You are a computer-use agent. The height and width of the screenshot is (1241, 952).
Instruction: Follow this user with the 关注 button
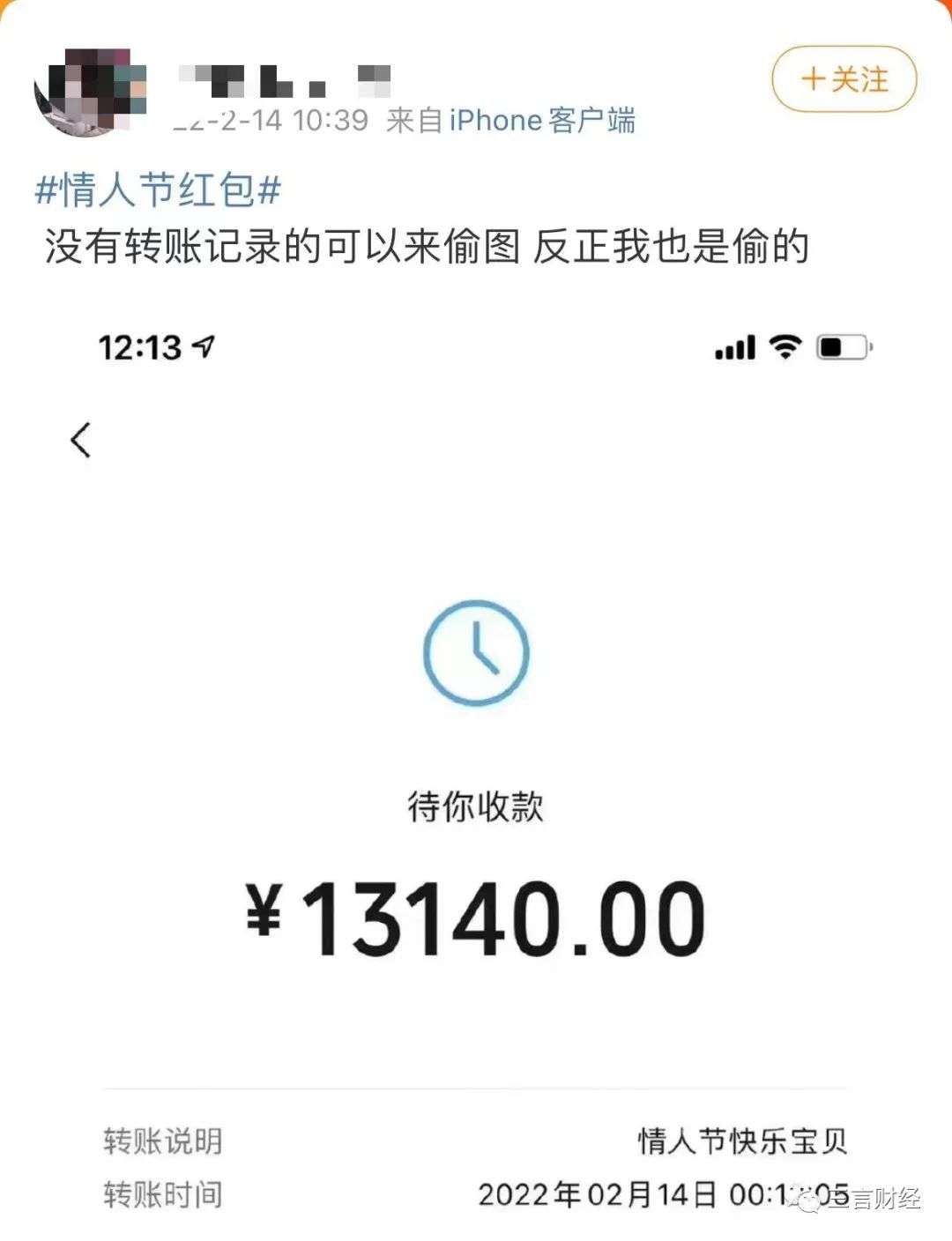click(844, 79)
